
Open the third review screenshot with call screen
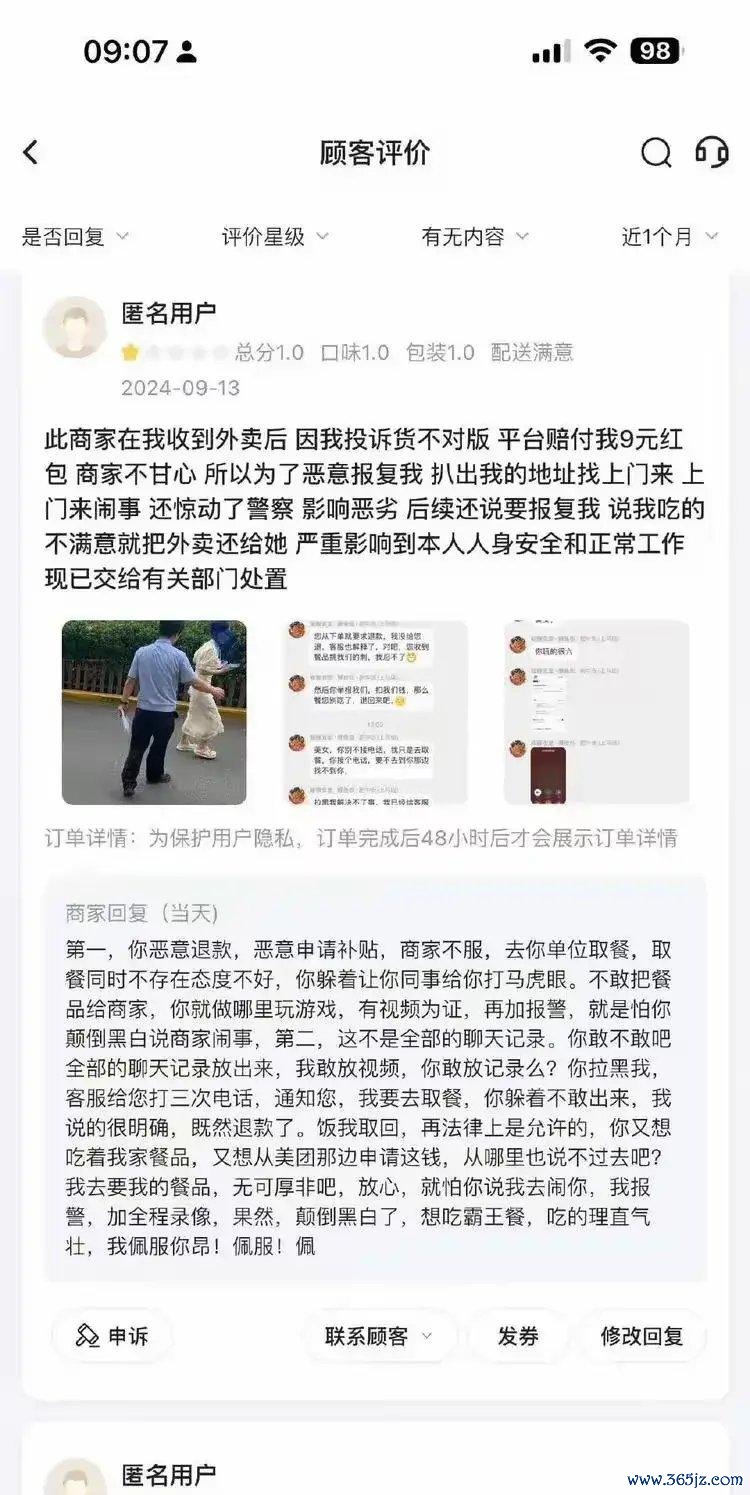[x=596, y=712]
